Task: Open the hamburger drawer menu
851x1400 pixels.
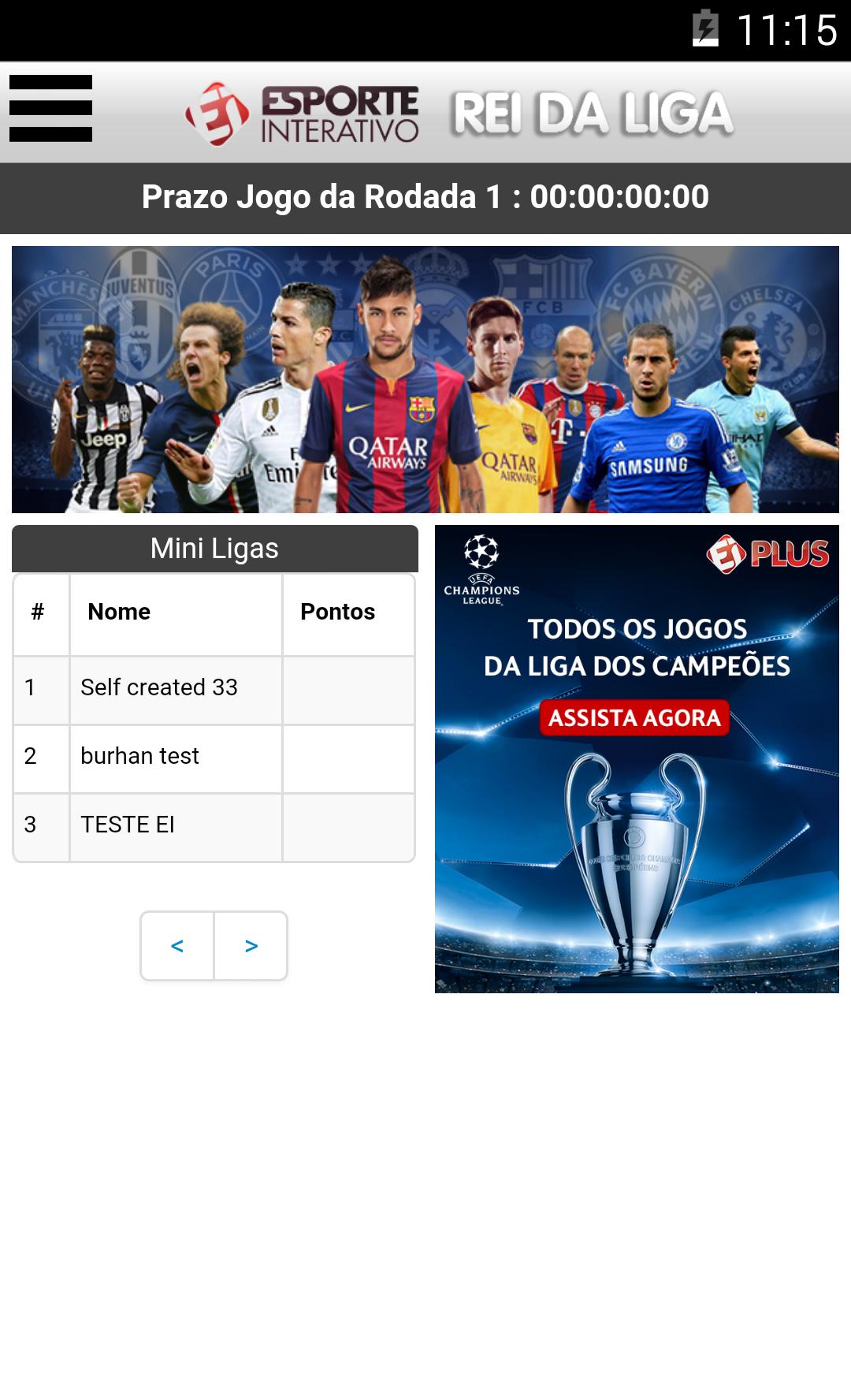Action: (x=50, y=109)
